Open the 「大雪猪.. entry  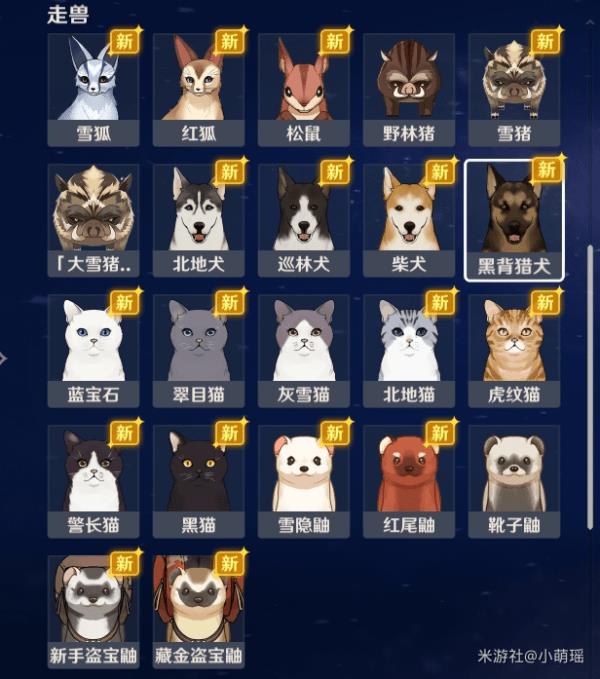[93, 221]
